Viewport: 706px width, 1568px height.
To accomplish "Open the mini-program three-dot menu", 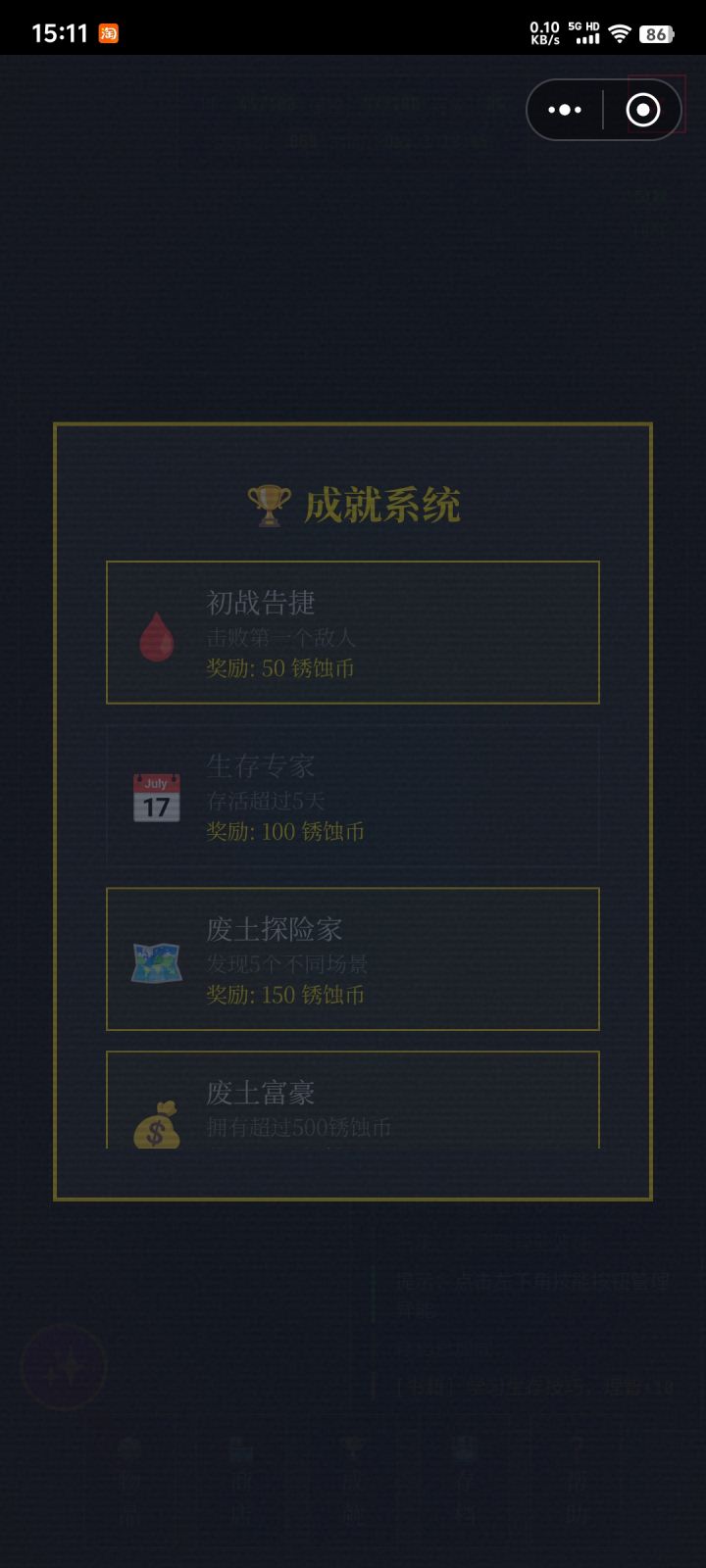I will pyautogui.click(x=563, y=109).
